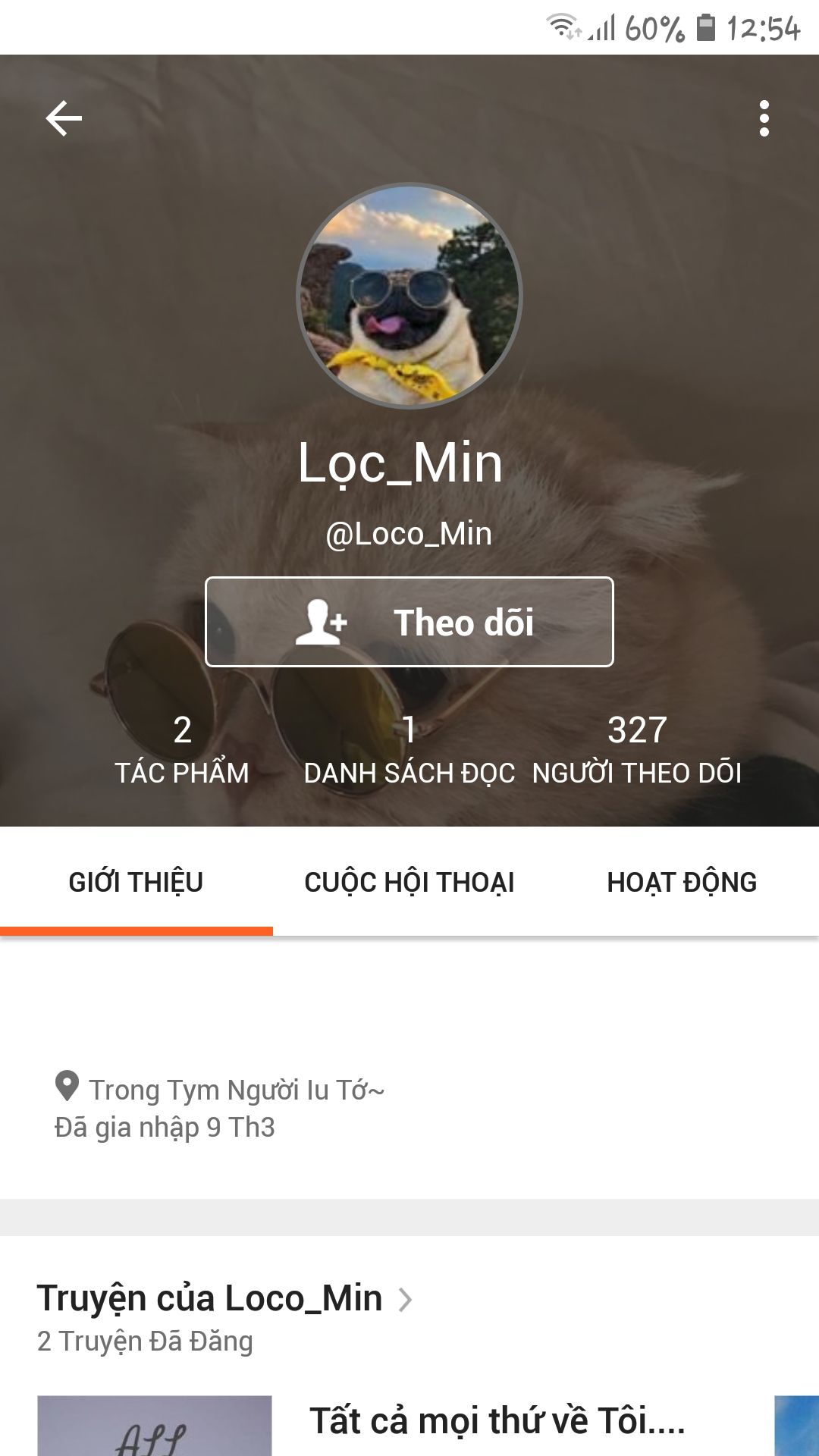View the 327 Người Theo Dõi followers
Image resolution: width=819 pixels, height=1456 pixels.
637,750
